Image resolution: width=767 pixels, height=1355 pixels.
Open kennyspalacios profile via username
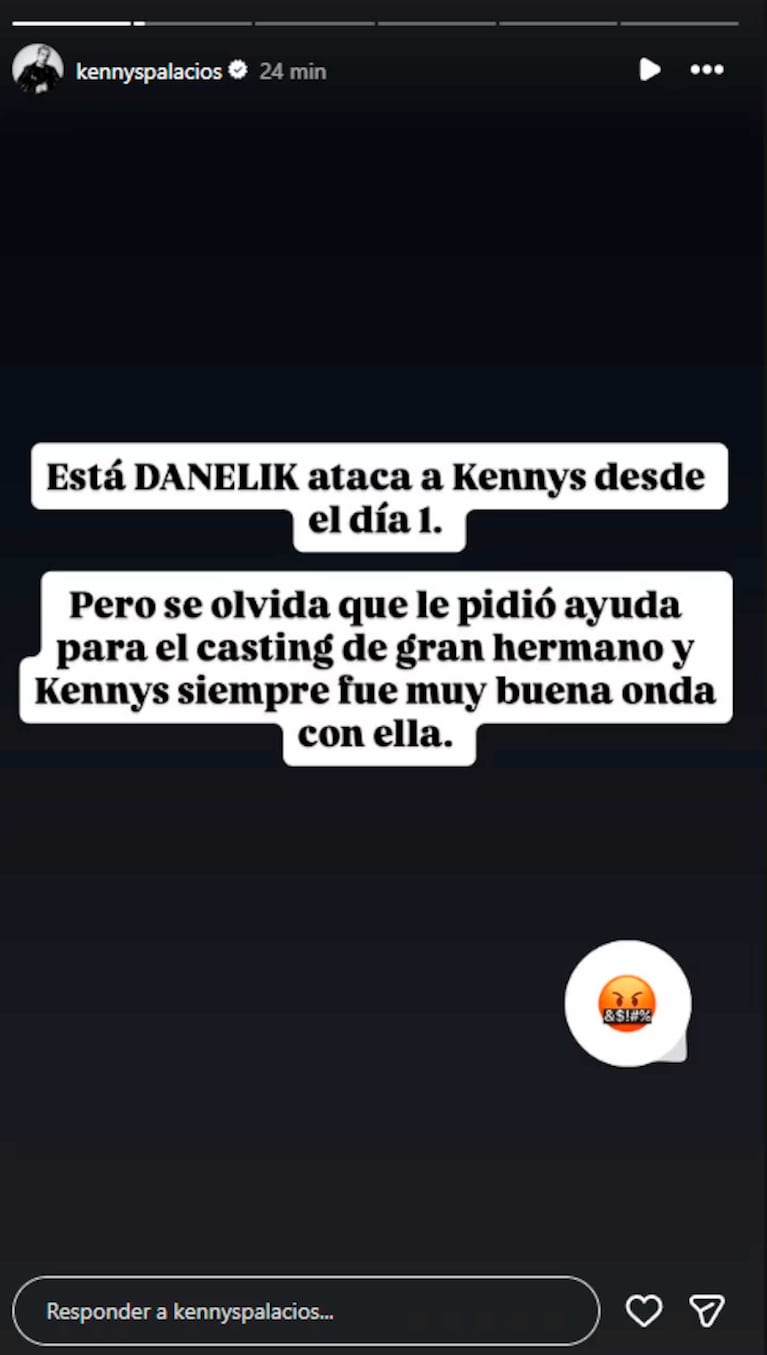pyautogui.click(x=150, y=71)
